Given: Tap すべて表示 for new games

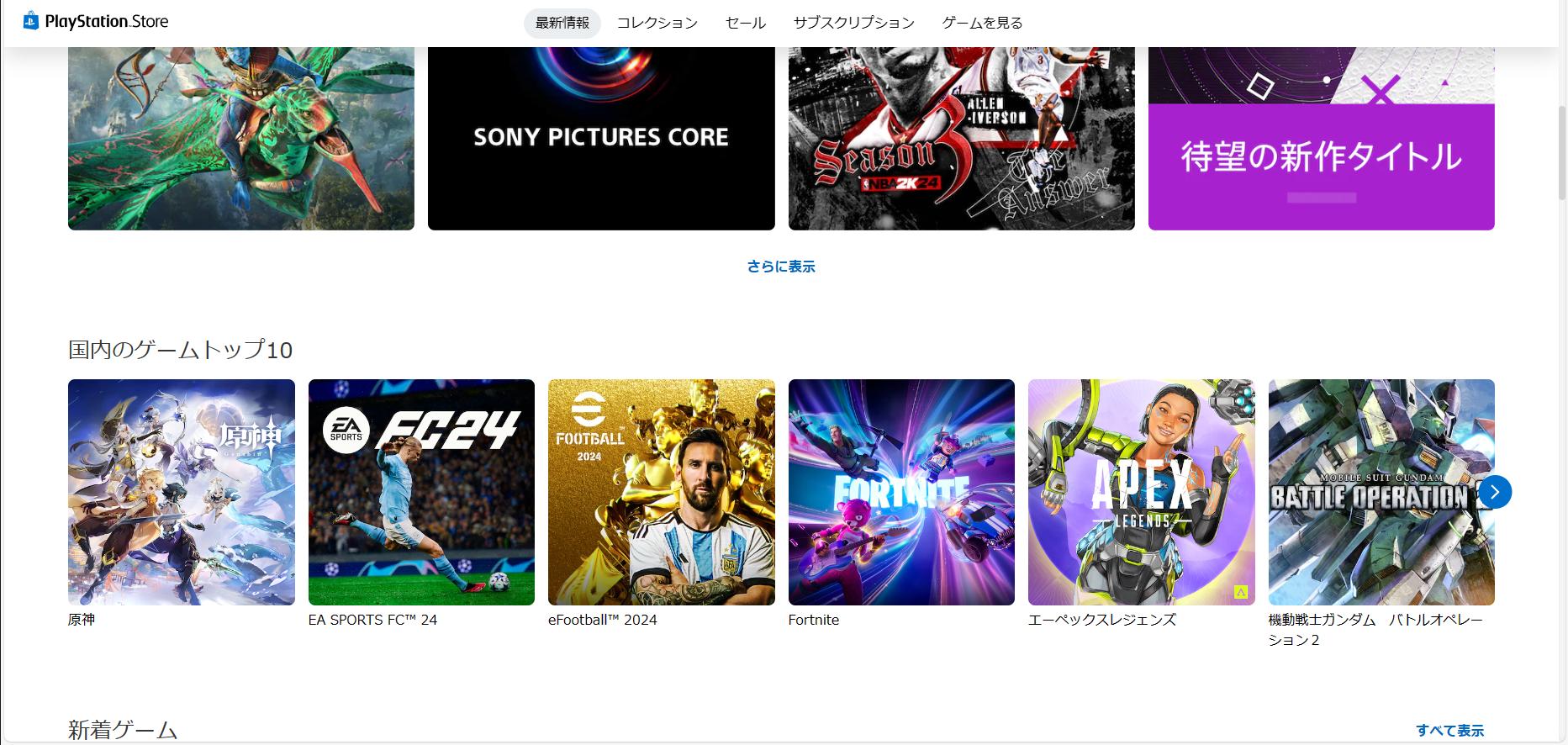Looking at the screenshot, I should click(x=1449, y=731).
